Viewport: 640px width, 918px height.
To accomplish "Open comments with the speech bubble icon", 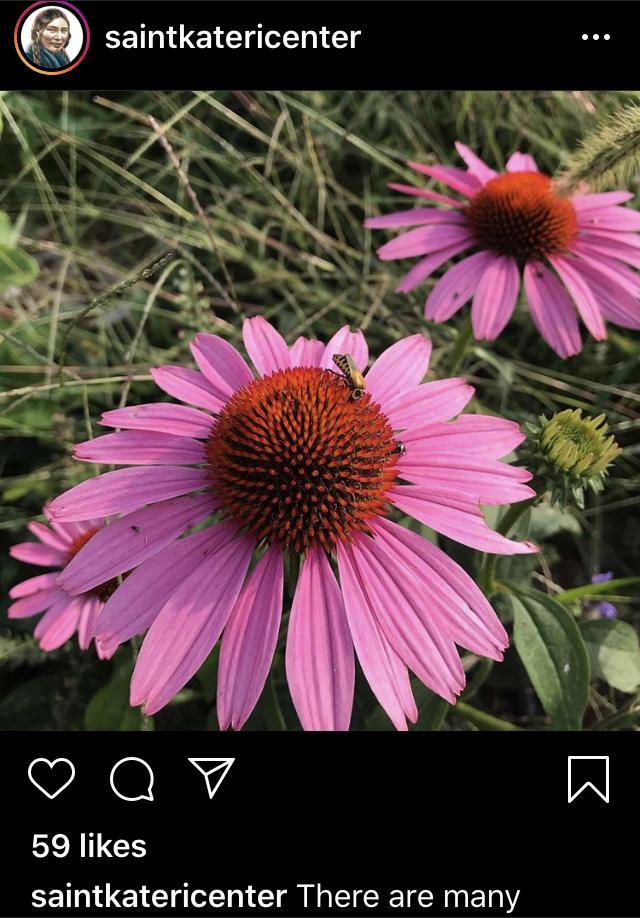I will (132, 778).
